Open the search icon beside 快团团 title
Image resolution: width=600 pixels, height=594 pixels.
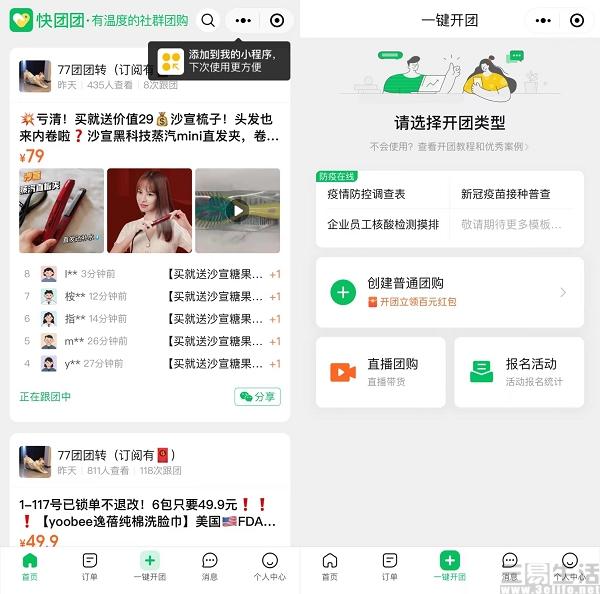(207, 20)
